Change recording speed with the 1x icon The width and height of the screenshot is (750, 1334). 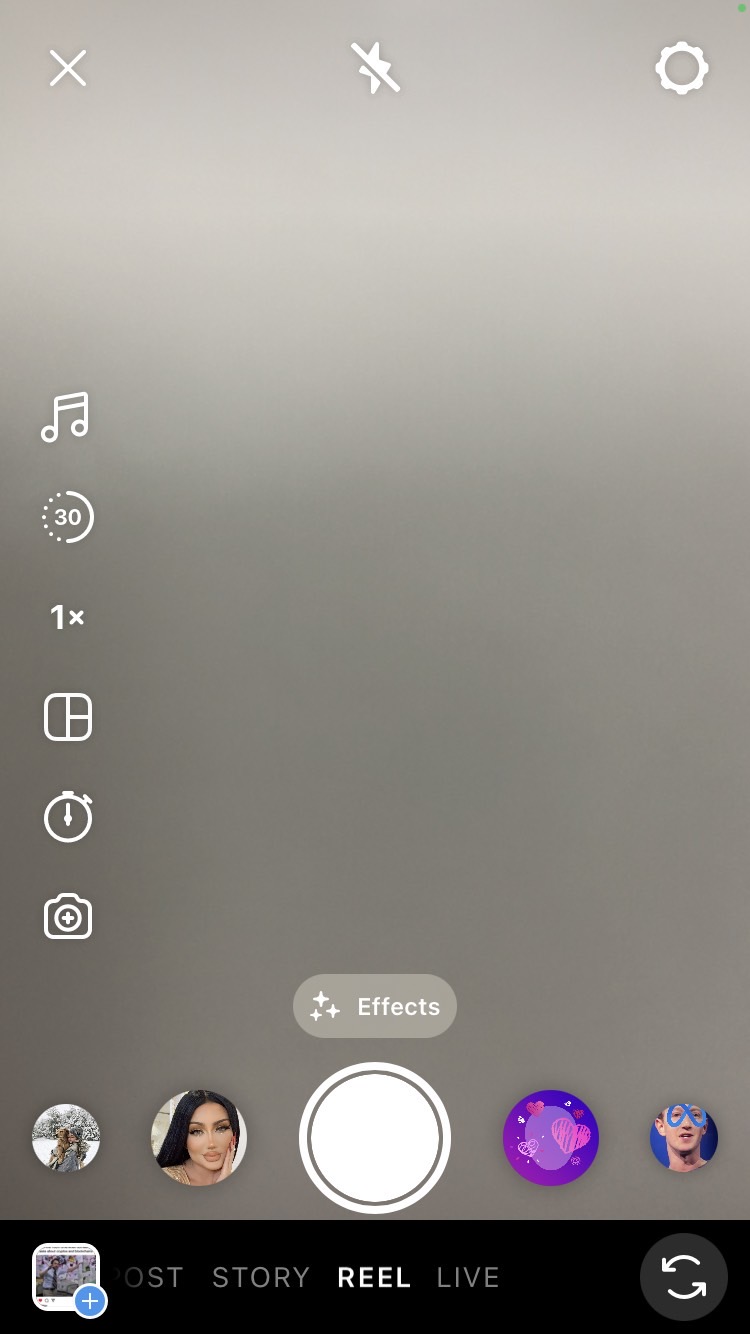tap(67, 617)
